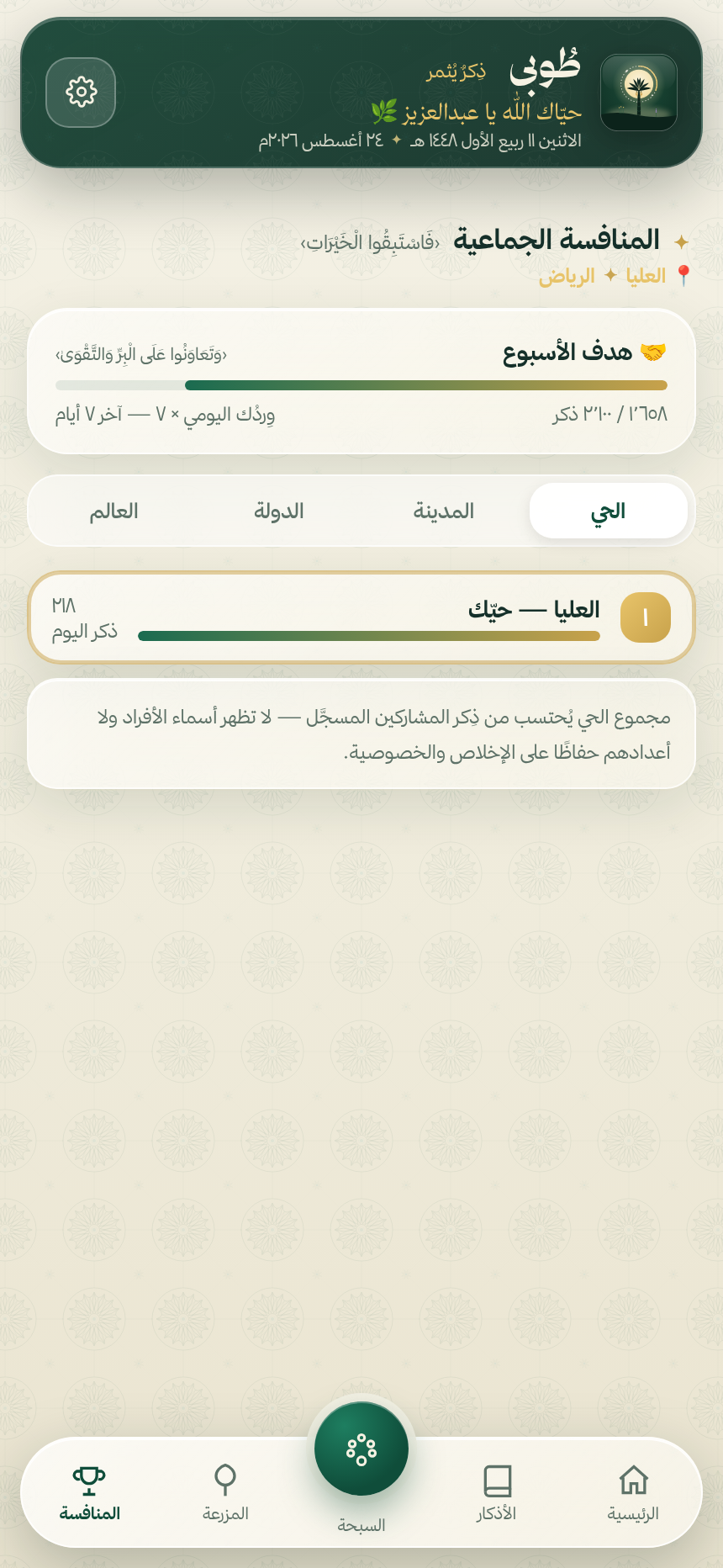This screenshot has height=1568, width=723.
Task: Open the العليا — حيّك ranking card
Action: point(361,617)
